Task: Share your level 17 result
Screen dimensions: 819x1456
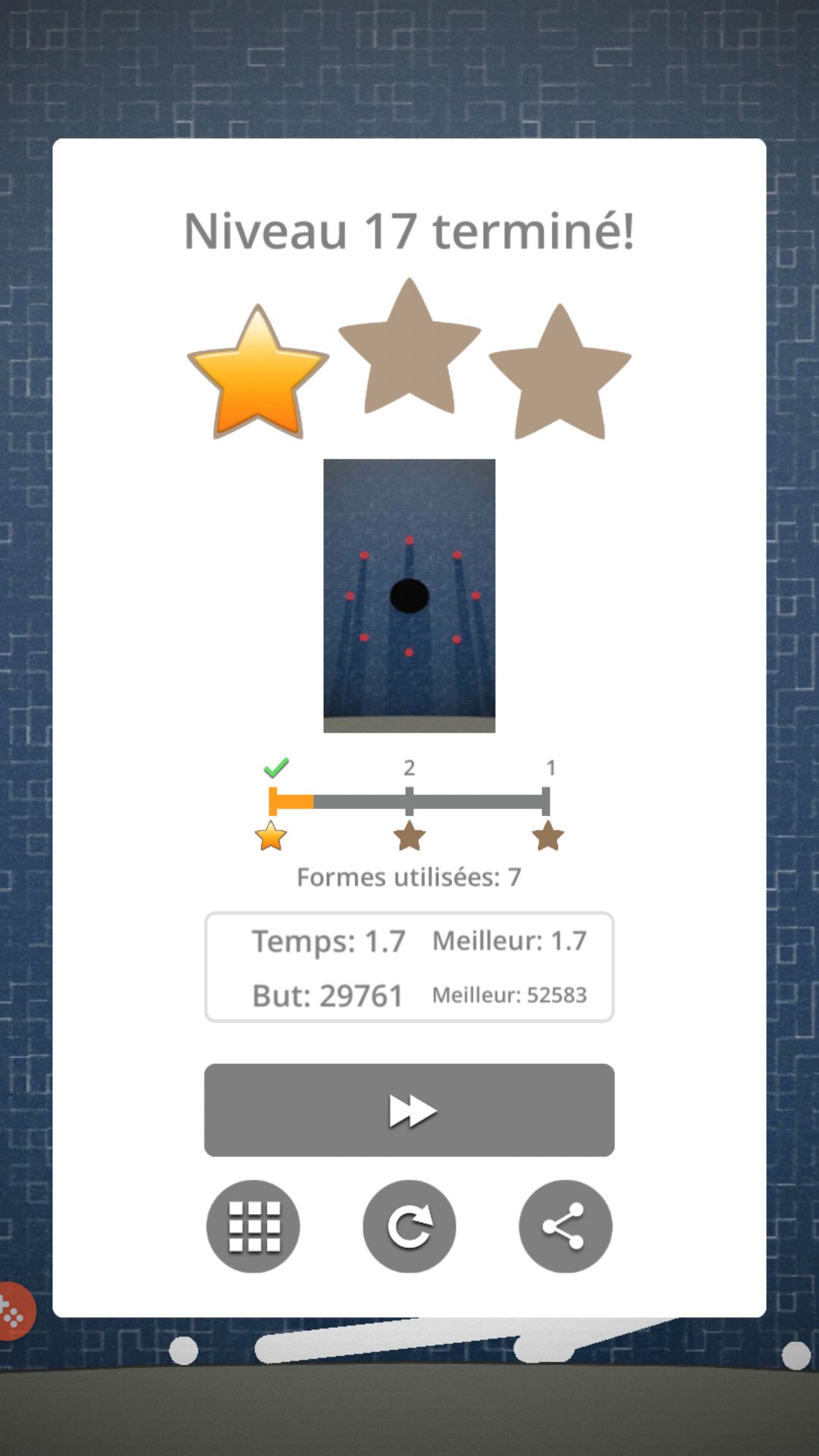Action: tap(565, 1226)
